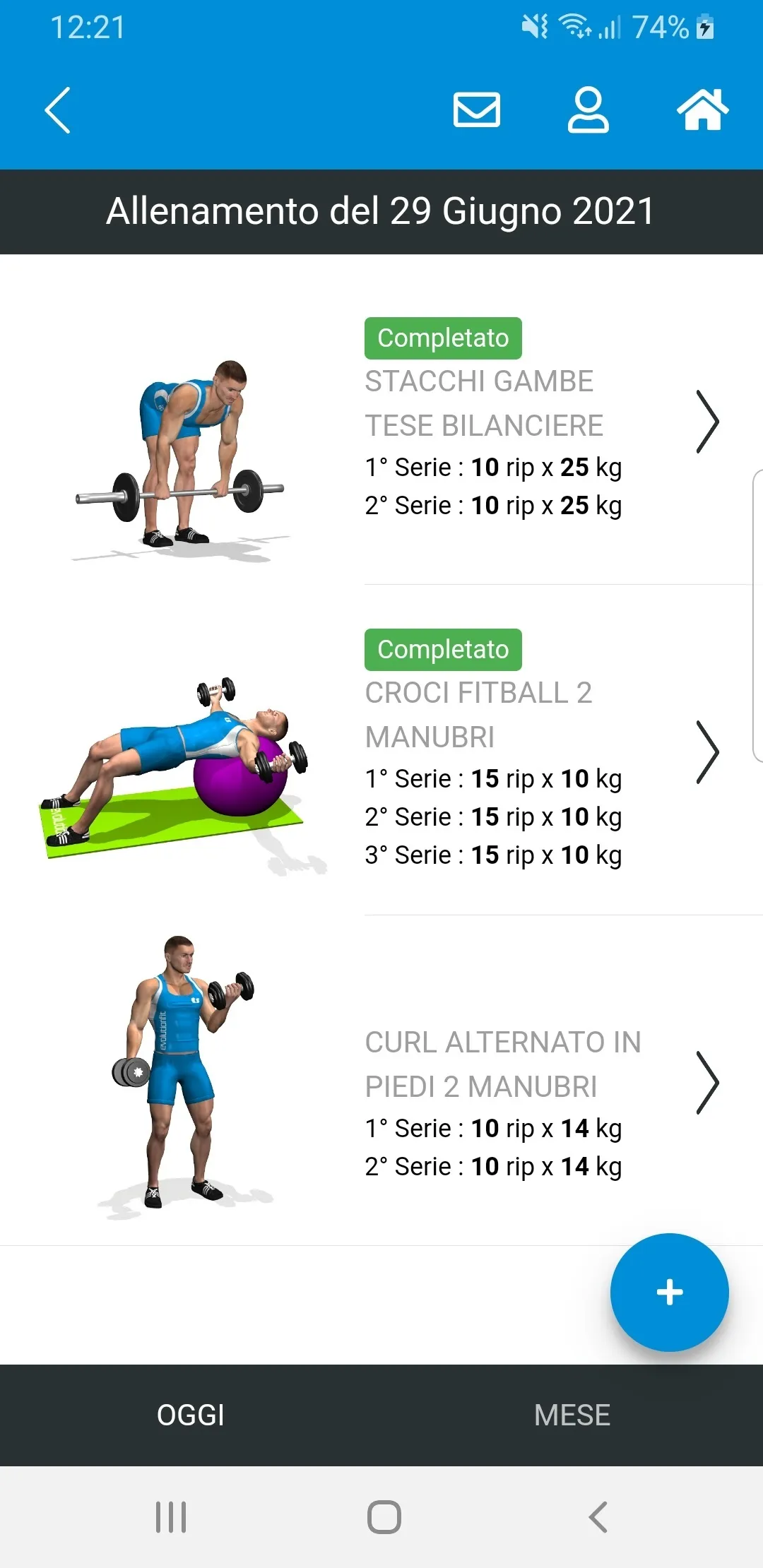The height and width of the screenshot is (1568, 763).
Task: Open Curl Alternato in Piedi exercise
Action: pyautogui.click(x=381, y=1081)
